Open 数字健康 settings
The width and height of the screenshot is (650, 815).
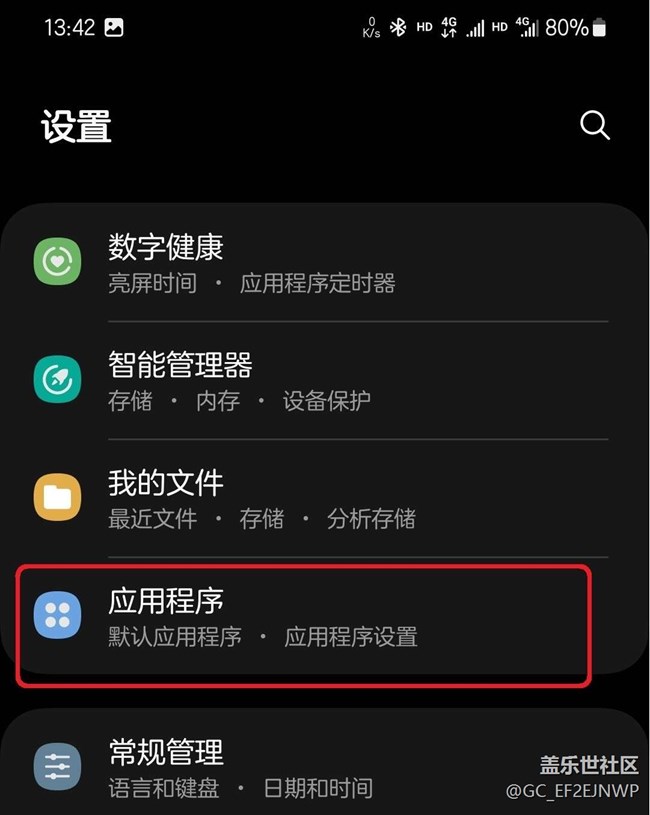point(300,264)
